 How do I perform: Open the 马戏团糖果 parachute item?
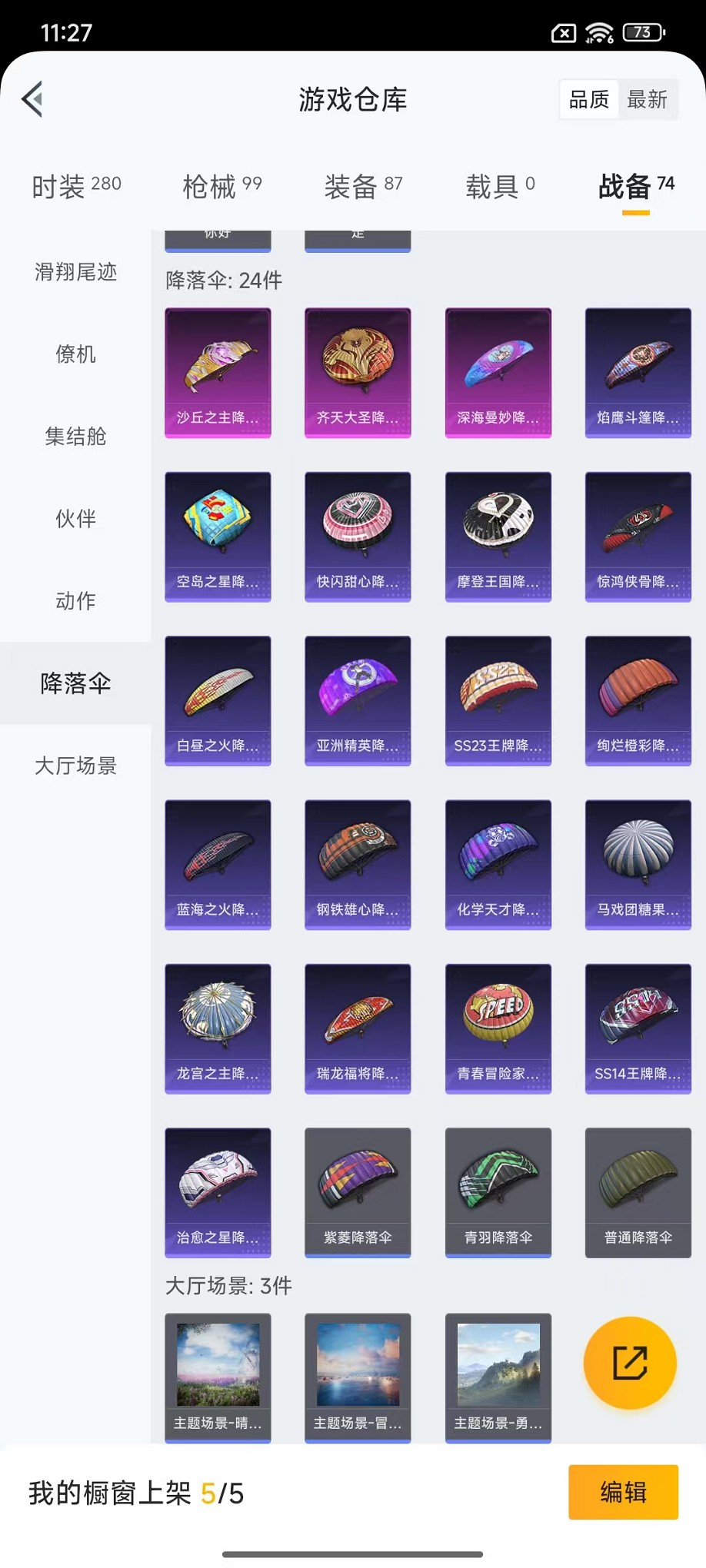point(638,864)
